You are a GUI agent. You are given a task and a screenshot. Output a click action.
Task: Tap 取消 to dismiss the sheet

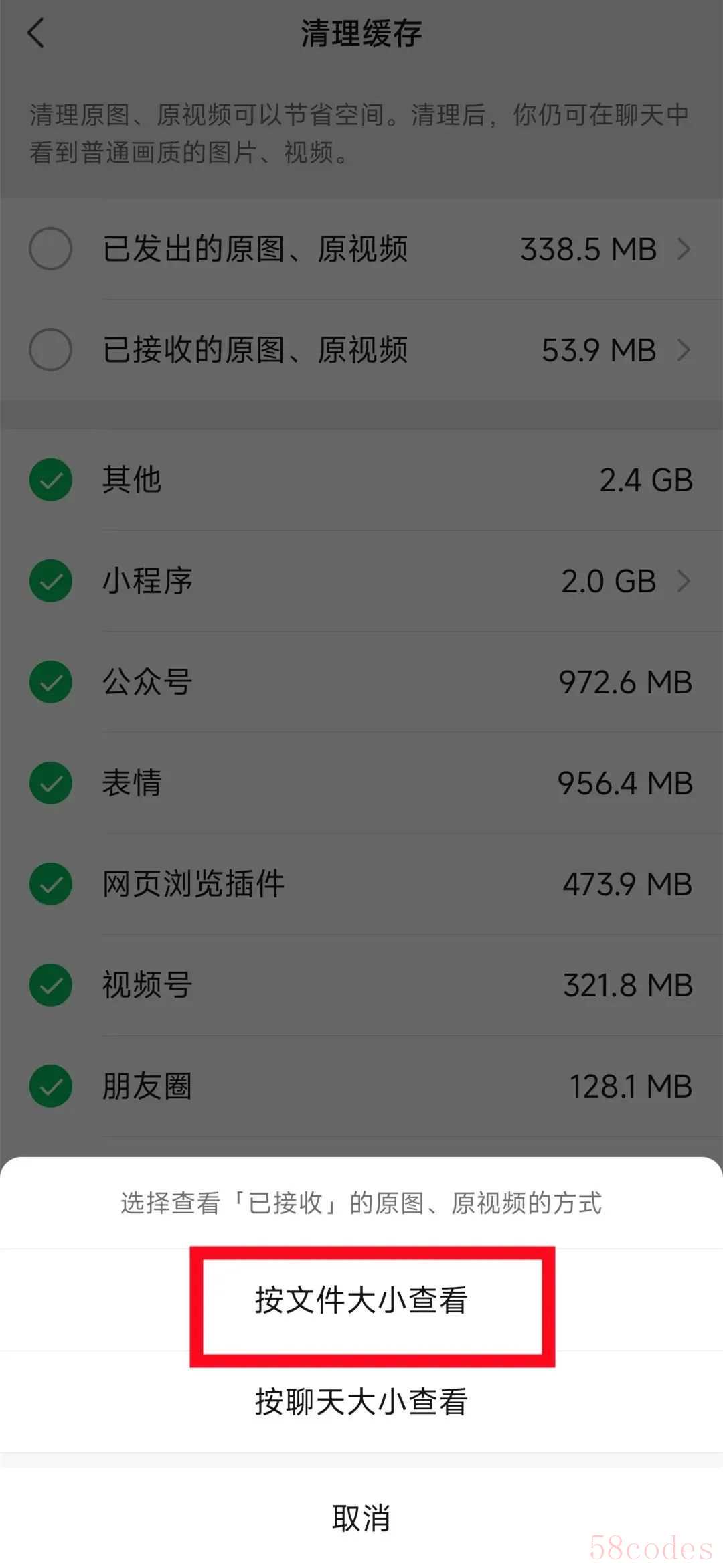pos(361,1518)
